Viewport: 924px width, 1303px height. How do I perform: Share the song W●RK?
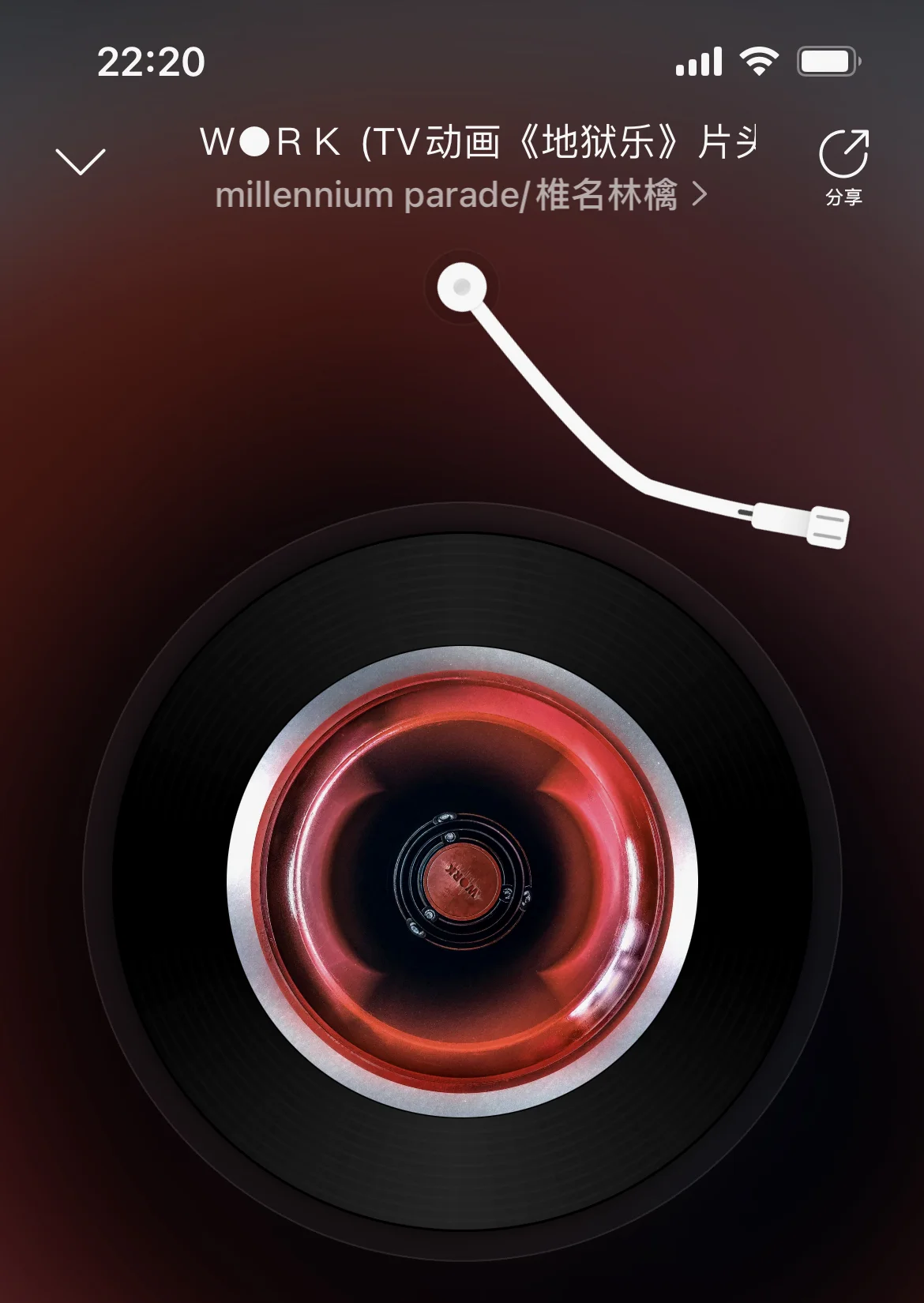click(x=843, y=164)
